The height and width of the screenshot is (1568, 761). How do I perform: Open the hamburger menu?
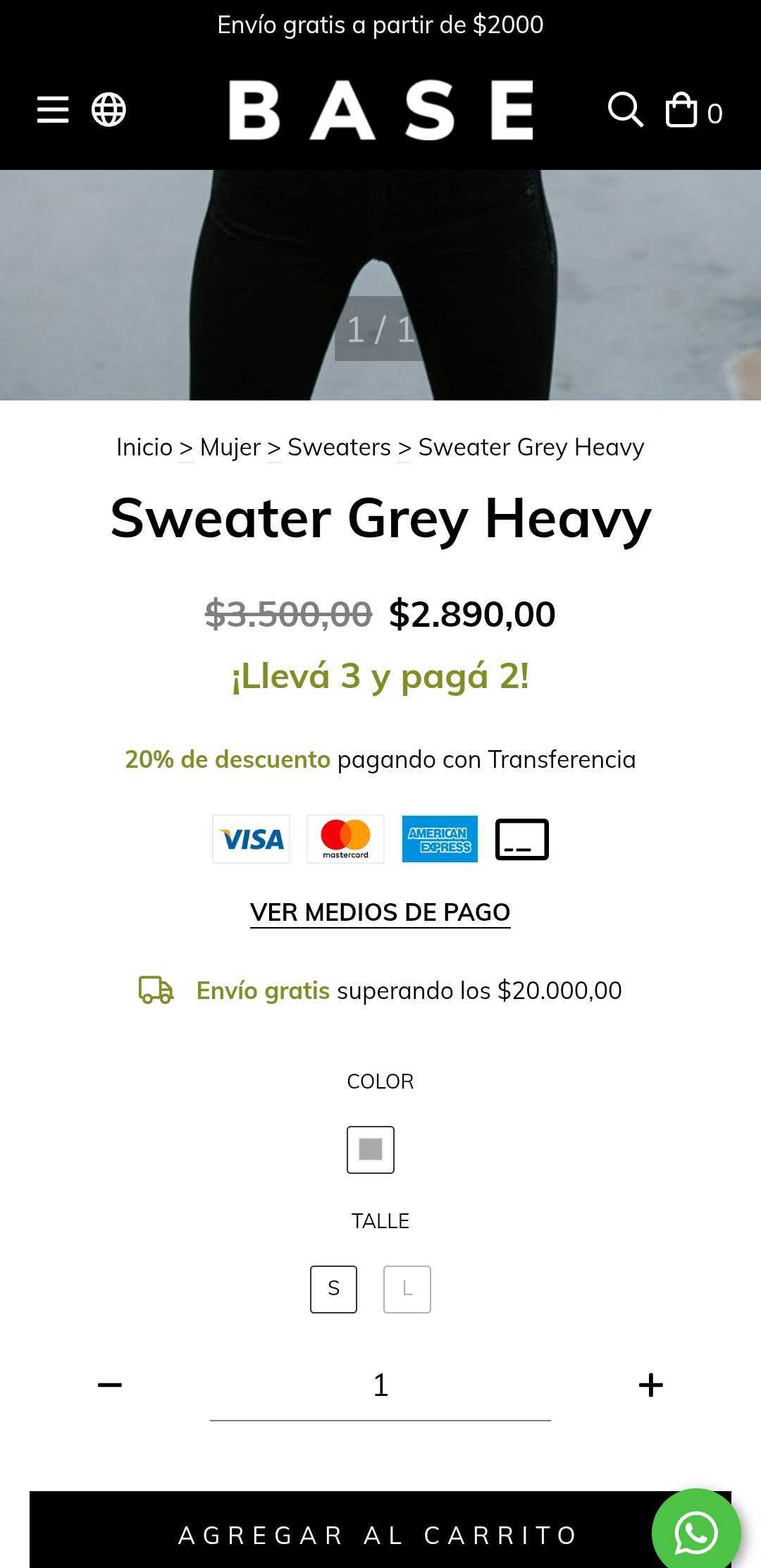click(53, 110)
